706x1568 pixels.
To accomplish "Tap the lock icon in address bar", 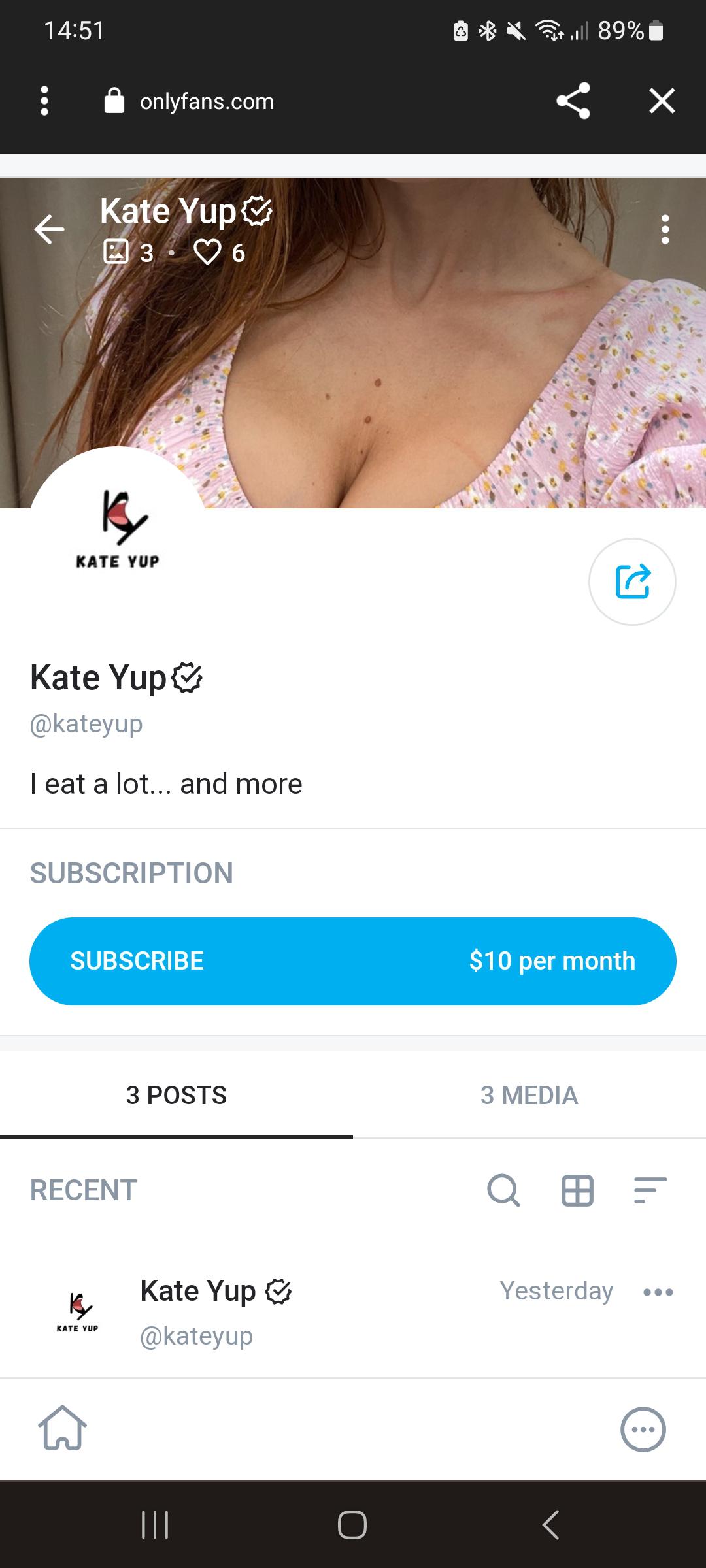I will coord(113,101).
